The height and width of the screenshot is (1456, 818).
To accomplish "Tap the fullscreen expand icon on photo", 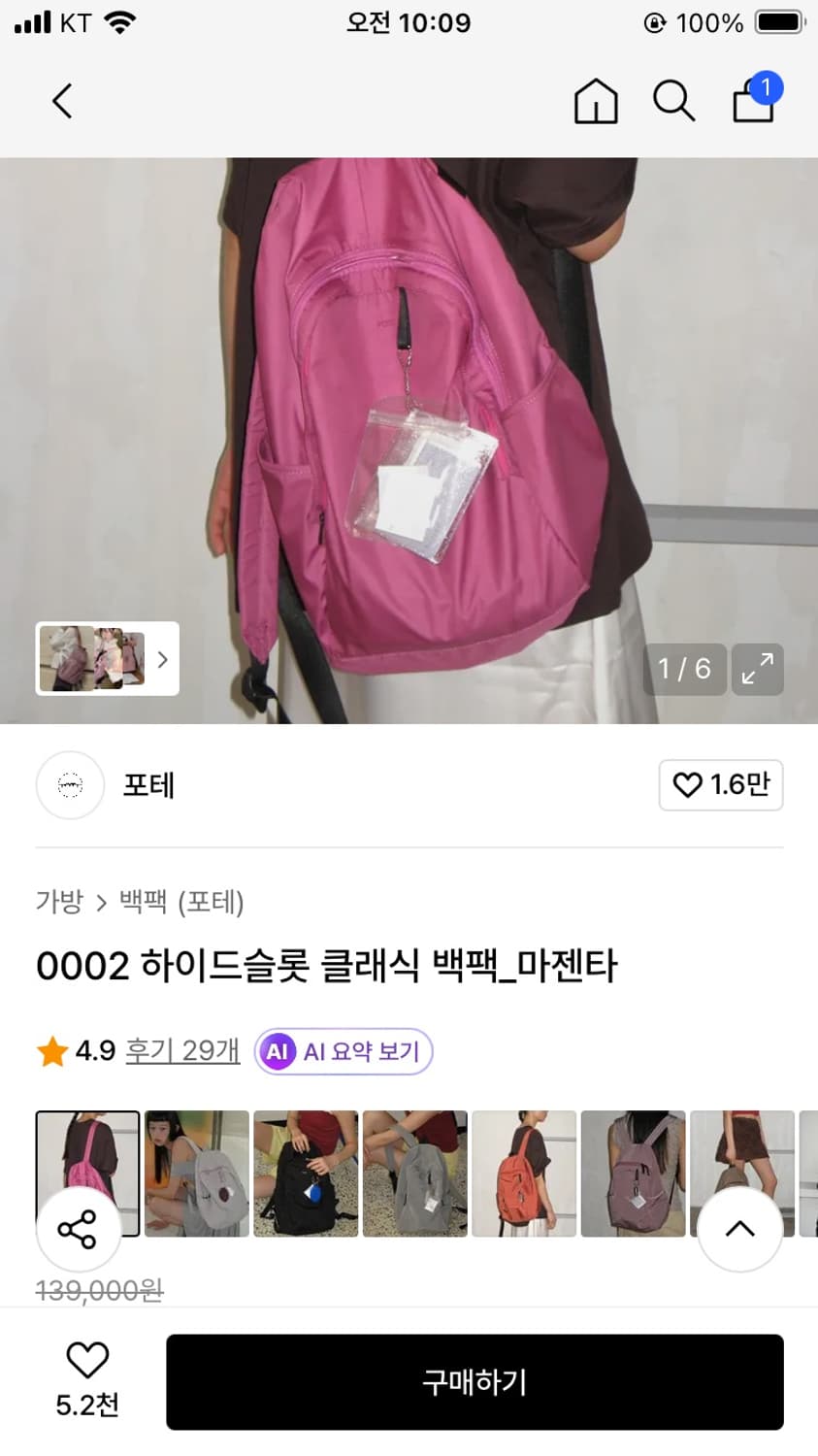I will [757, 669].
